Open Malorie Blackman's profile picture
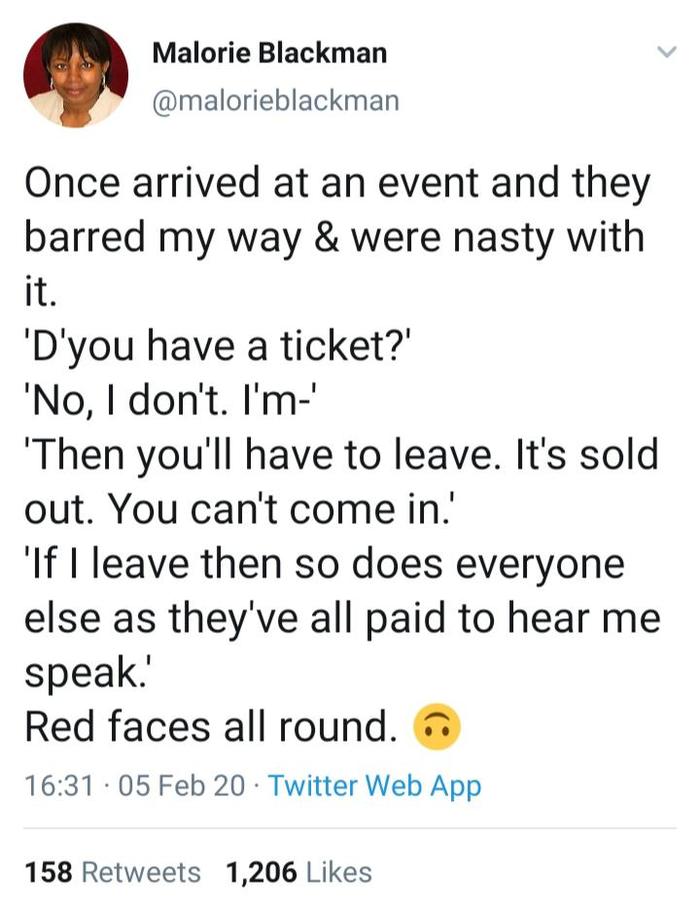The width and height of the screenshot is (700, 907). pyautogui.click(x=76, y=75)
